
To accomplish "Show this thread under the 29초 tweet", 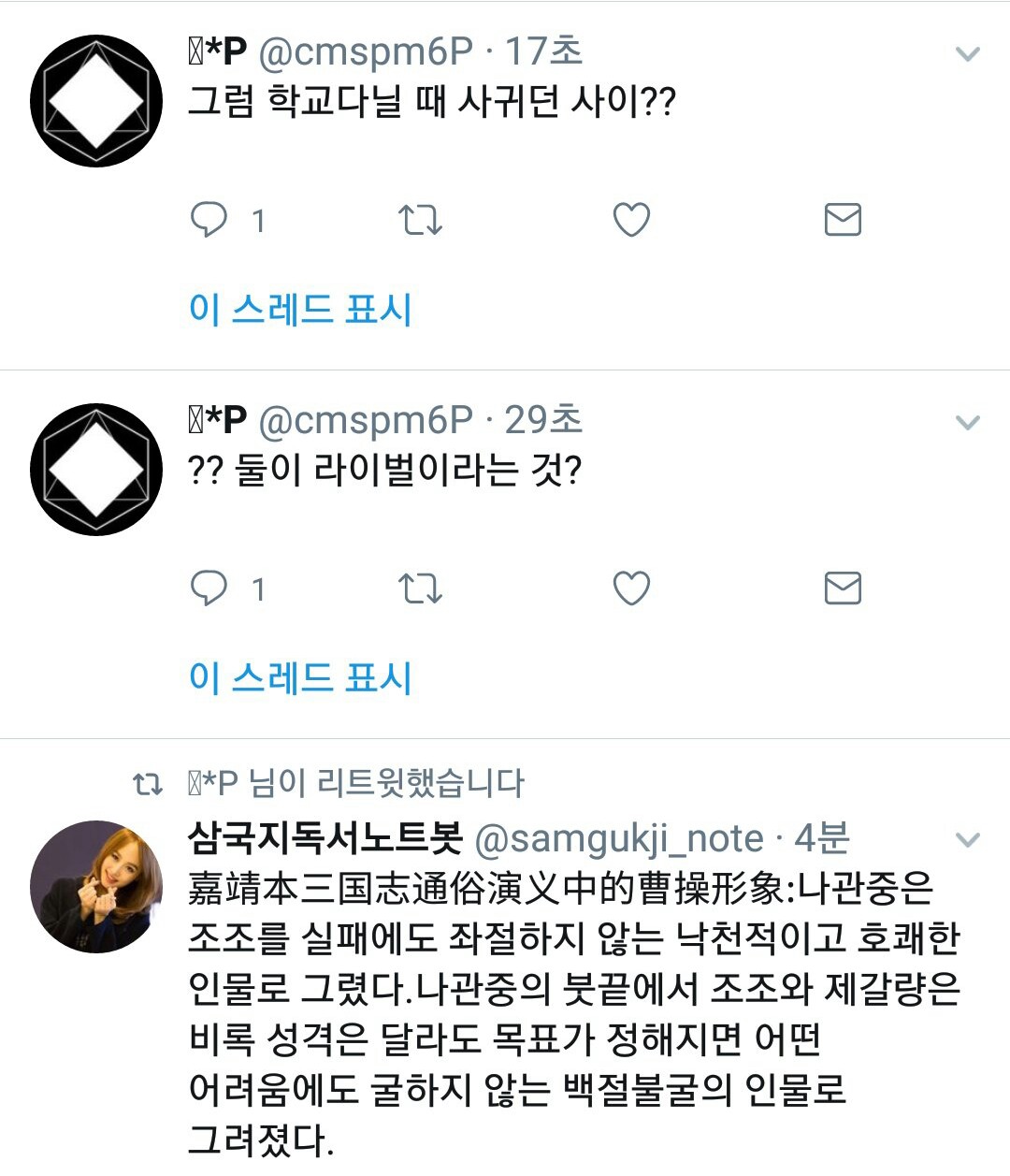I will (x=300, y=677).
